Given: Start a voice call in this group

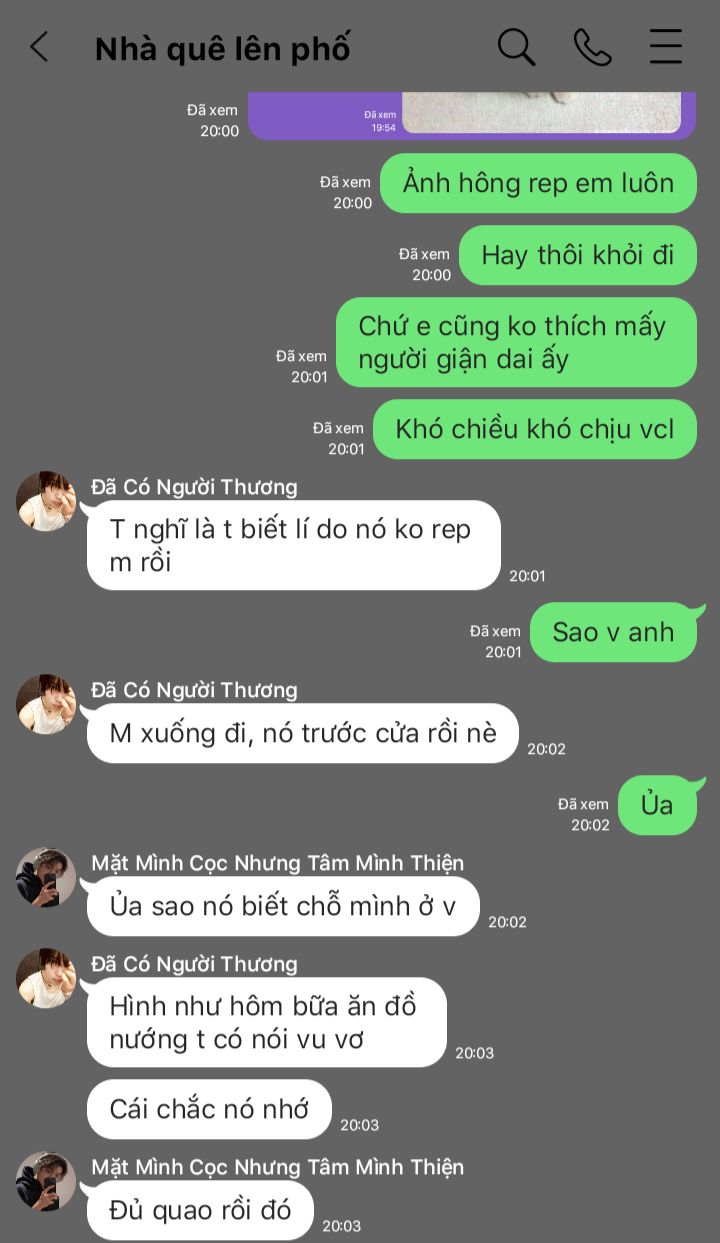Looking at the screenshot, I should tap(592, 47).
